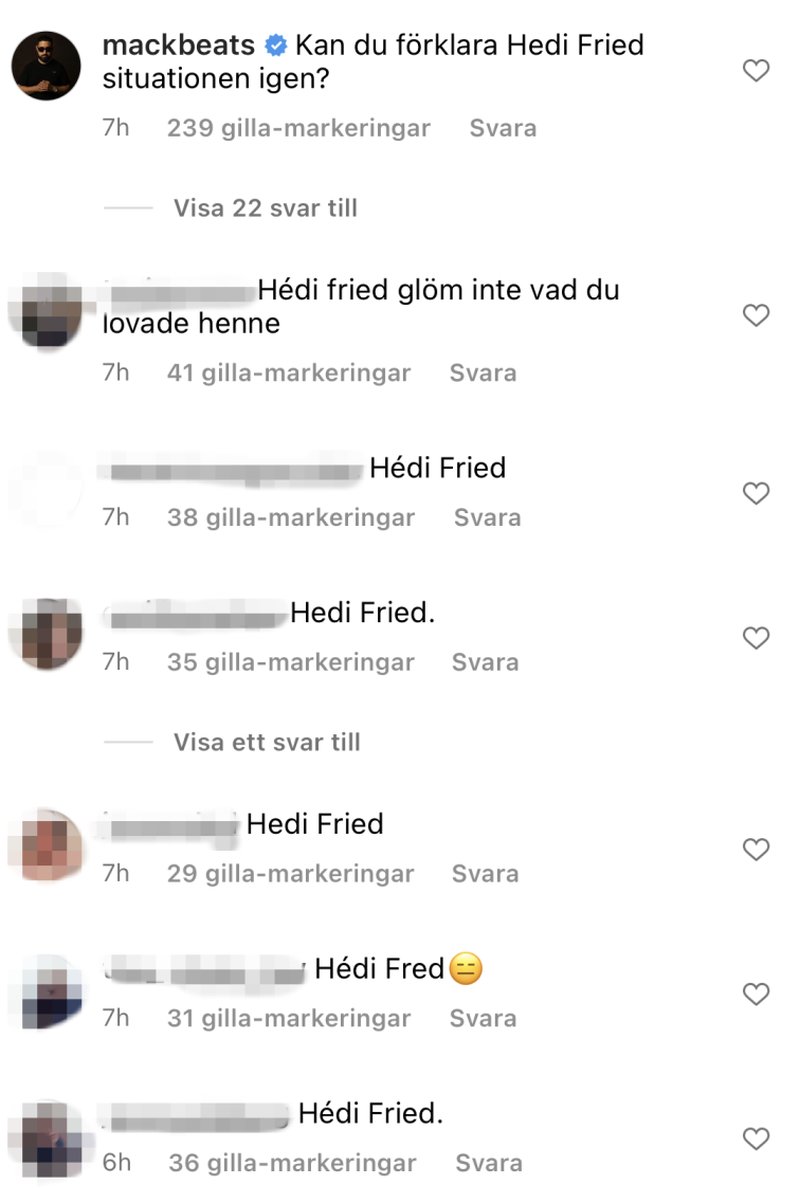Reply to the comment with 36 gilla-markeringar

click(x=488, y=1163)
